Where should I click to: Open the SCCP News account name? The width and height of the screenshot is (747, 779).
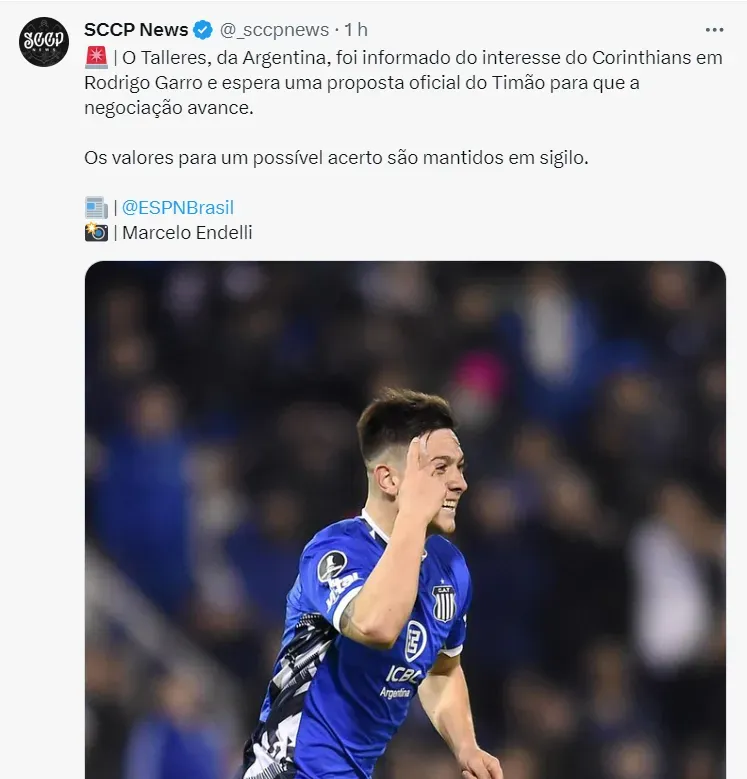coord(135,30)
